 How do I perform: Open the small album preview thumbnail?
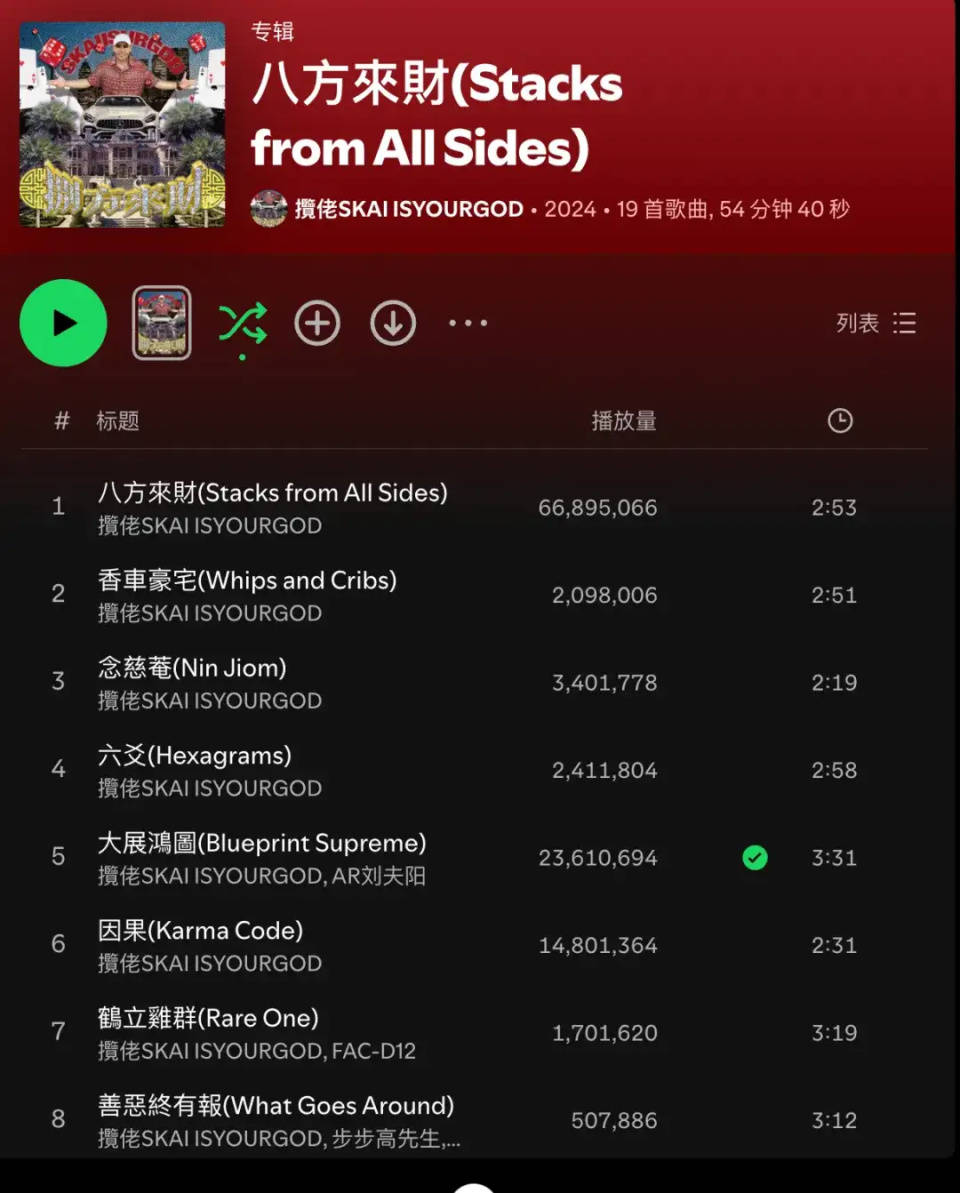pos(162,323)
